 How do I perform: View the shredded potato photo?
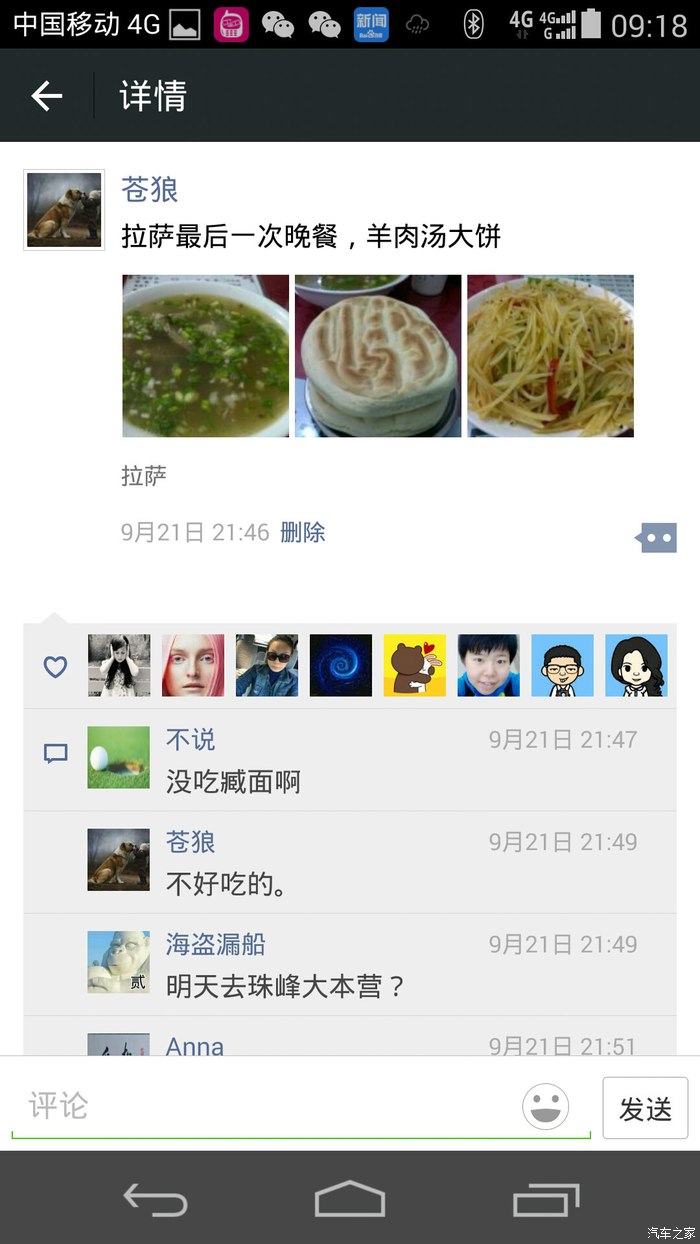[550, 356]
